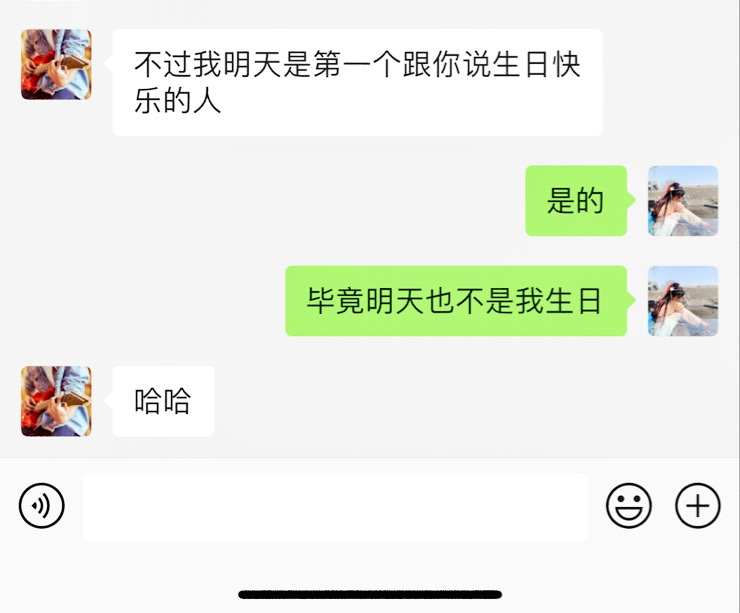Image resolution: width=740 pixels, height=613 pixels.
Task: Open sender's avatar beside the birthday message
Action: [56, 64]
